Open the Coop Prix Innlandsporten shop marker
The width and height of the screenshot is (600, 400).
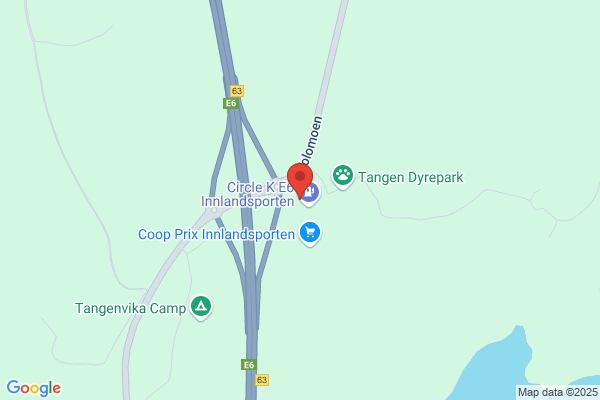310,234
